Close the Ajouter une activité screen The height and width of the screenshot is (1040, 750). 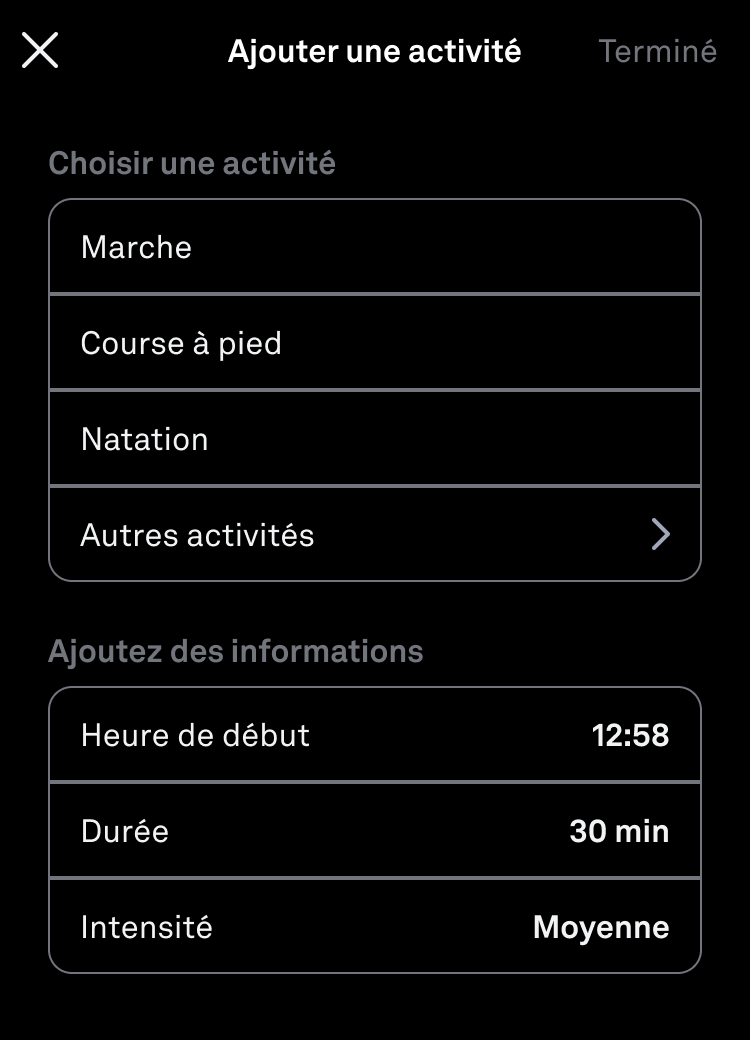[40, 50]
